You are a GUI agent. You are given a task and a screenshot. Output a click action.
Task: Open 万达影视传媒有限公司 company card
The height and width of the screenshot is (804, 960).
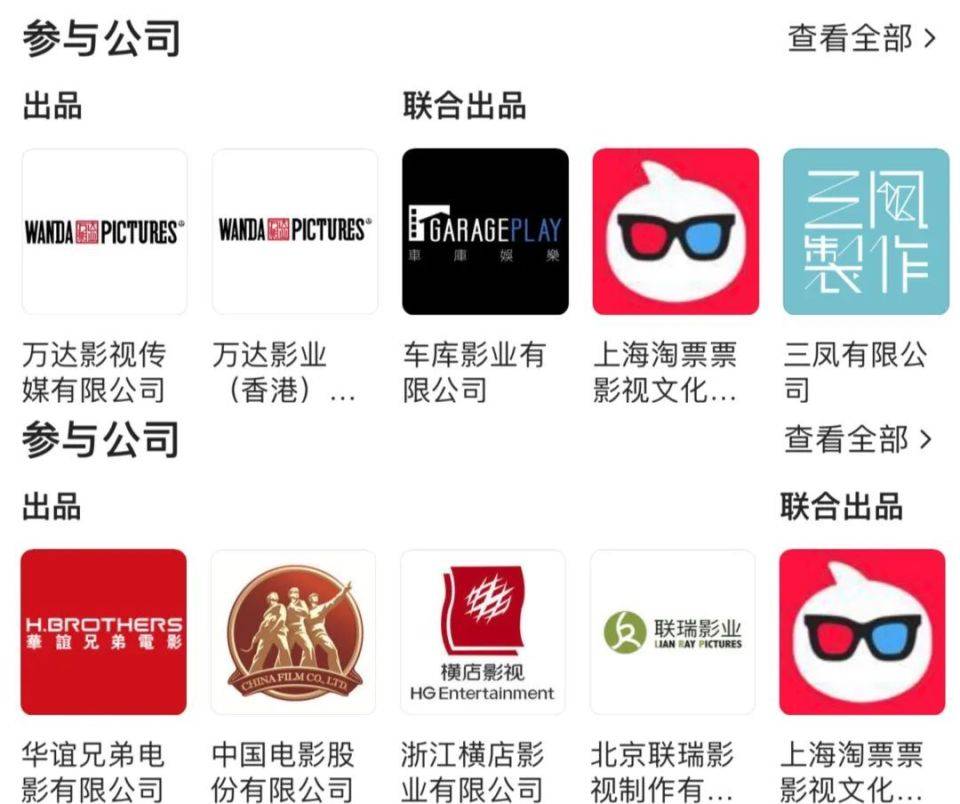104,232
